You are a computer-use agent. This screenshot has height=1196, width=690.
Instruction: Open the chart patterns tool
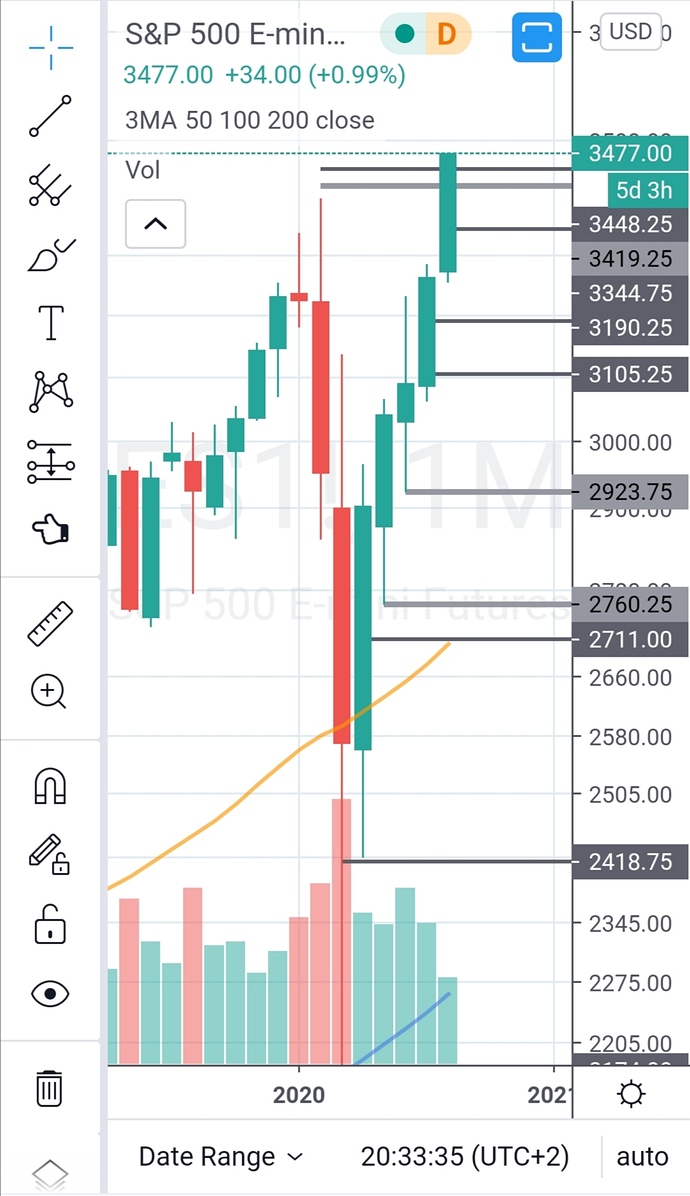[x=50, y=391]
